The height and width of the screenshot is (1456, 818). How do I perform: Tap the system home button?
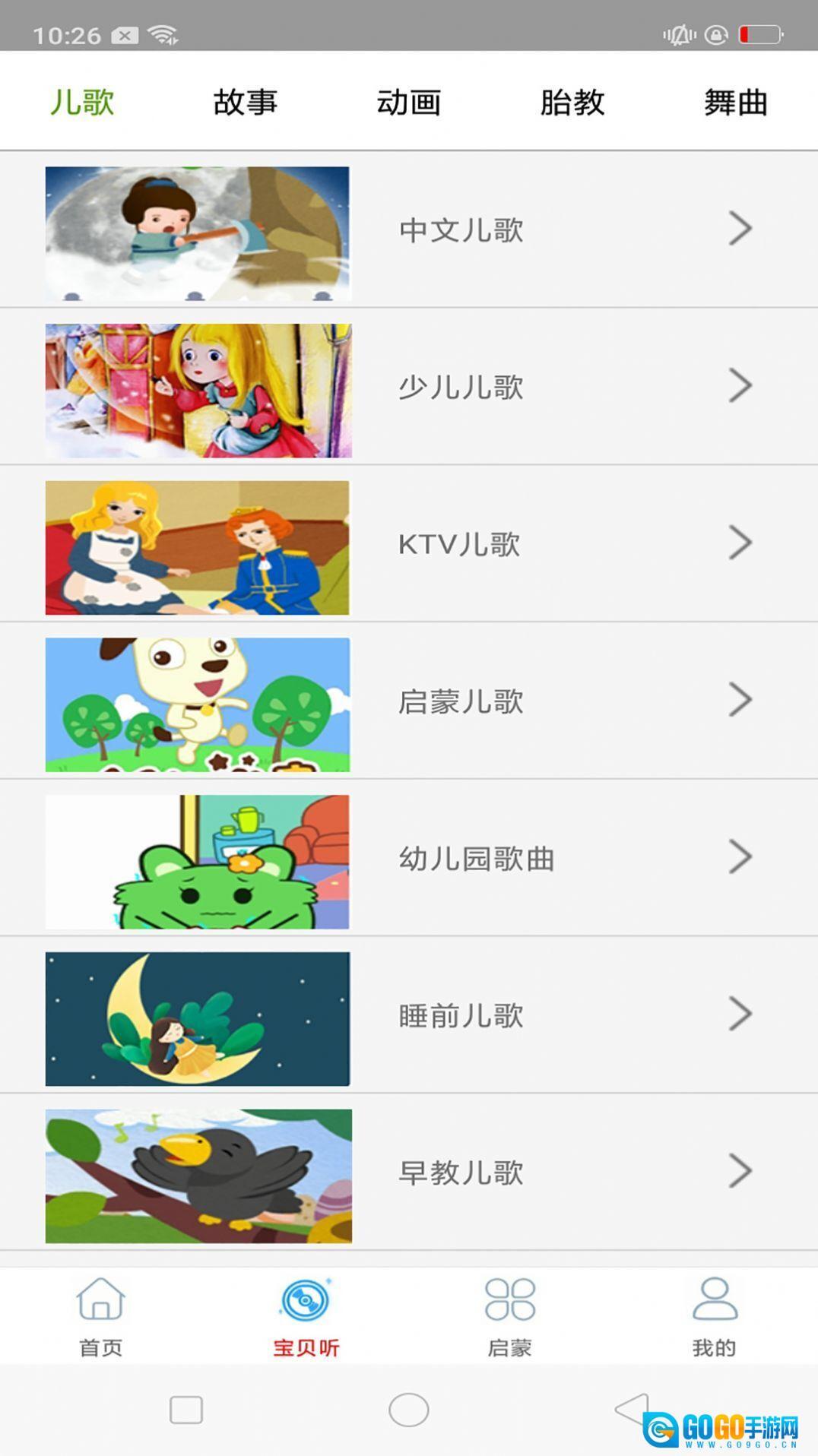[409, 1410]
